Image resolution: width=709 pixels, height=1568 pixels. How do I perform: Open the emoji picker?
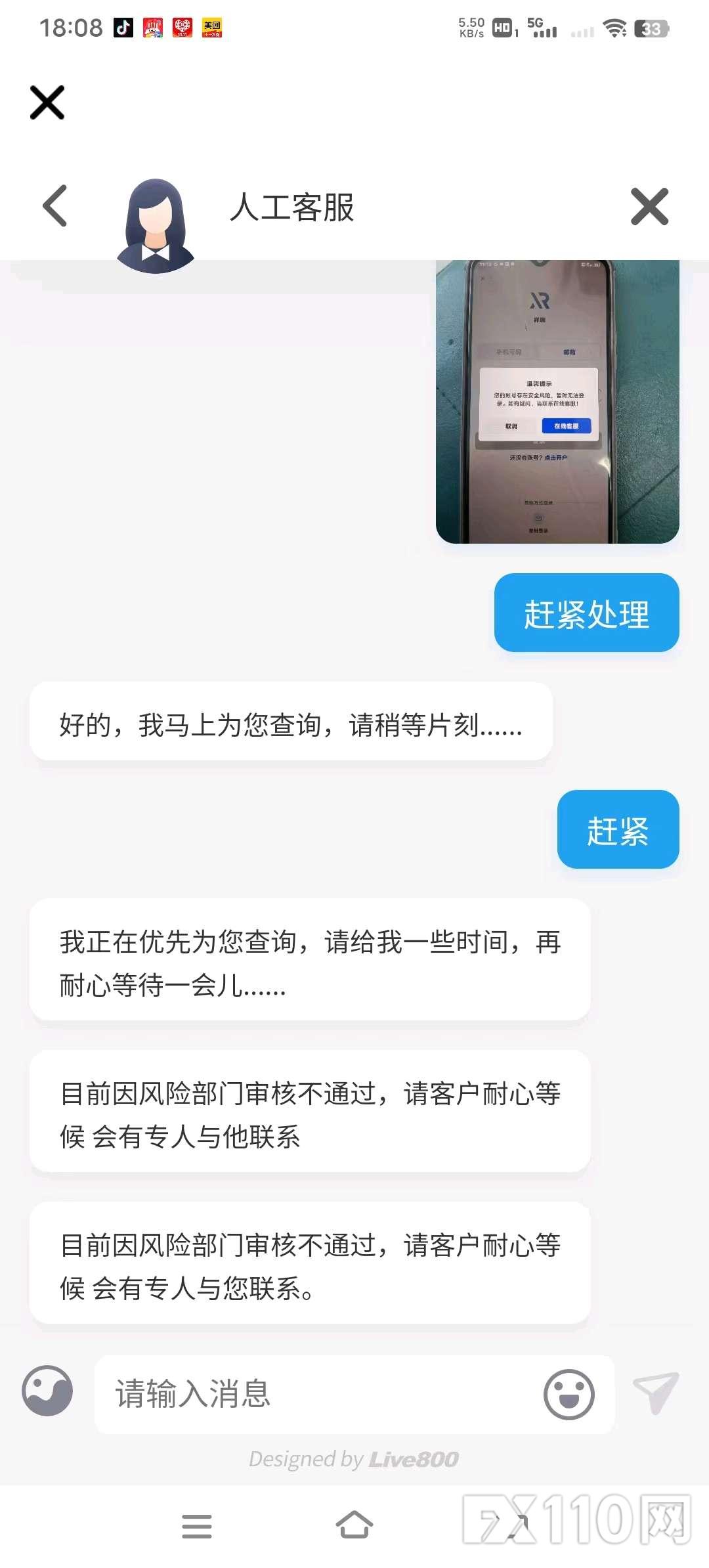[x=569, y=1393]
